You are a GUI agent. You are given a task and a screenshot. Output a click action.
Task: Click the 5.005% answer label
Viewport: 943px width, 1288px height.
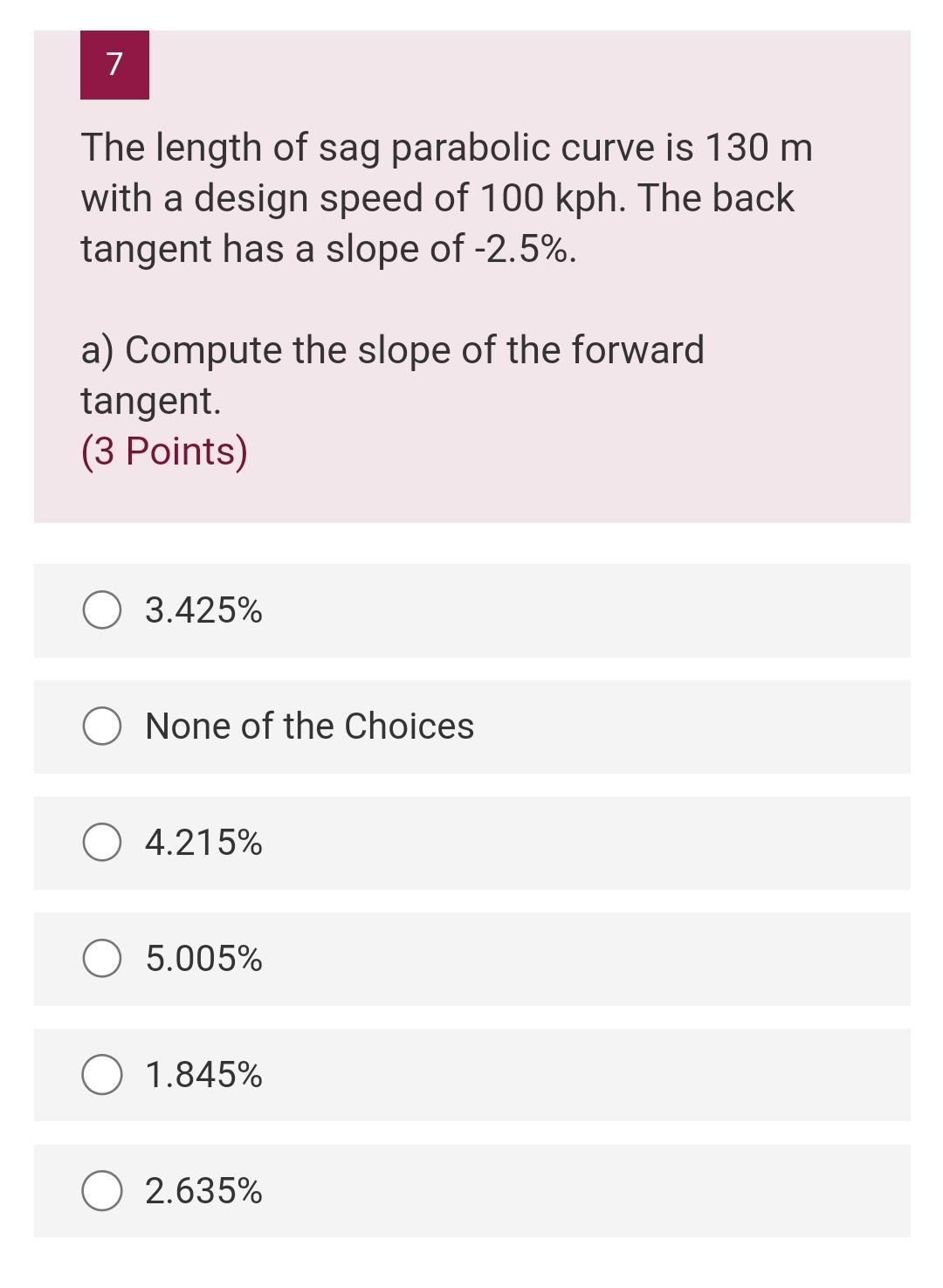[x=203, y=960]
